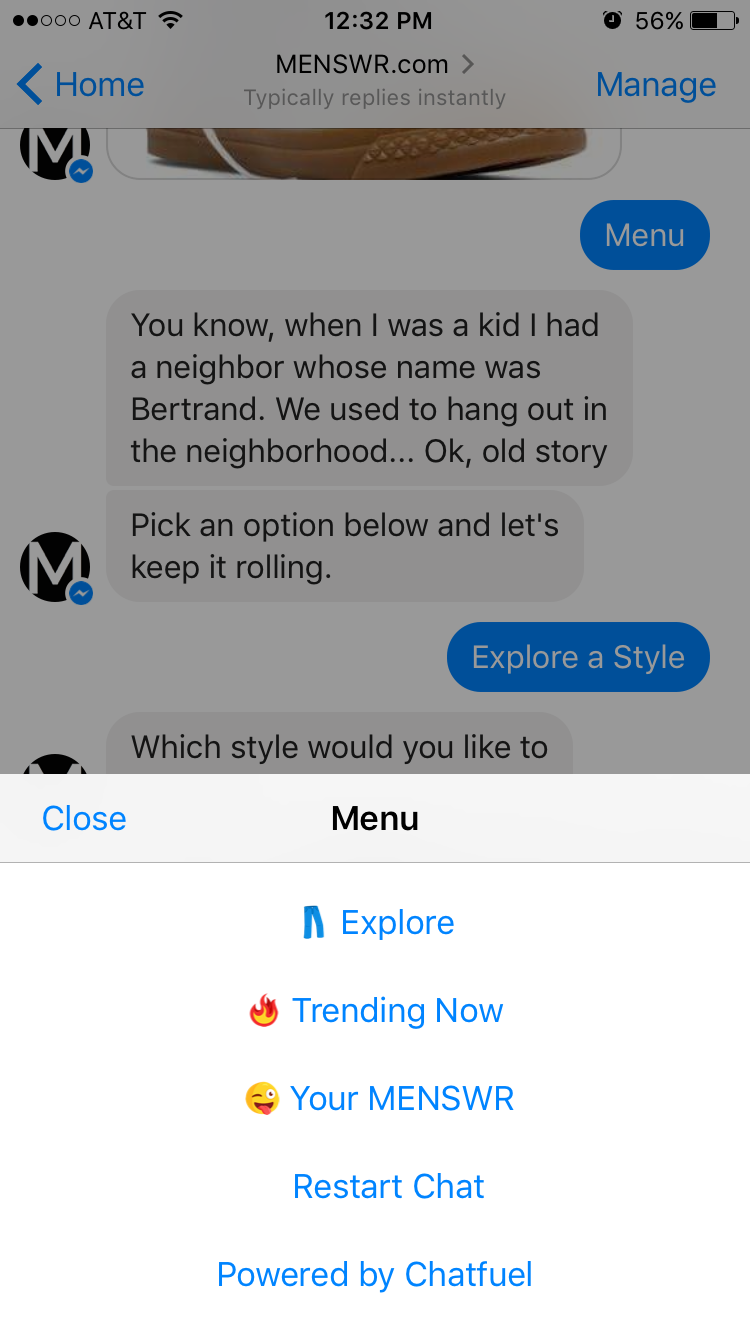Tap the blue Menu bubble in the chat
Viewport: 750px width, 1334px height.
pos(644,234)
